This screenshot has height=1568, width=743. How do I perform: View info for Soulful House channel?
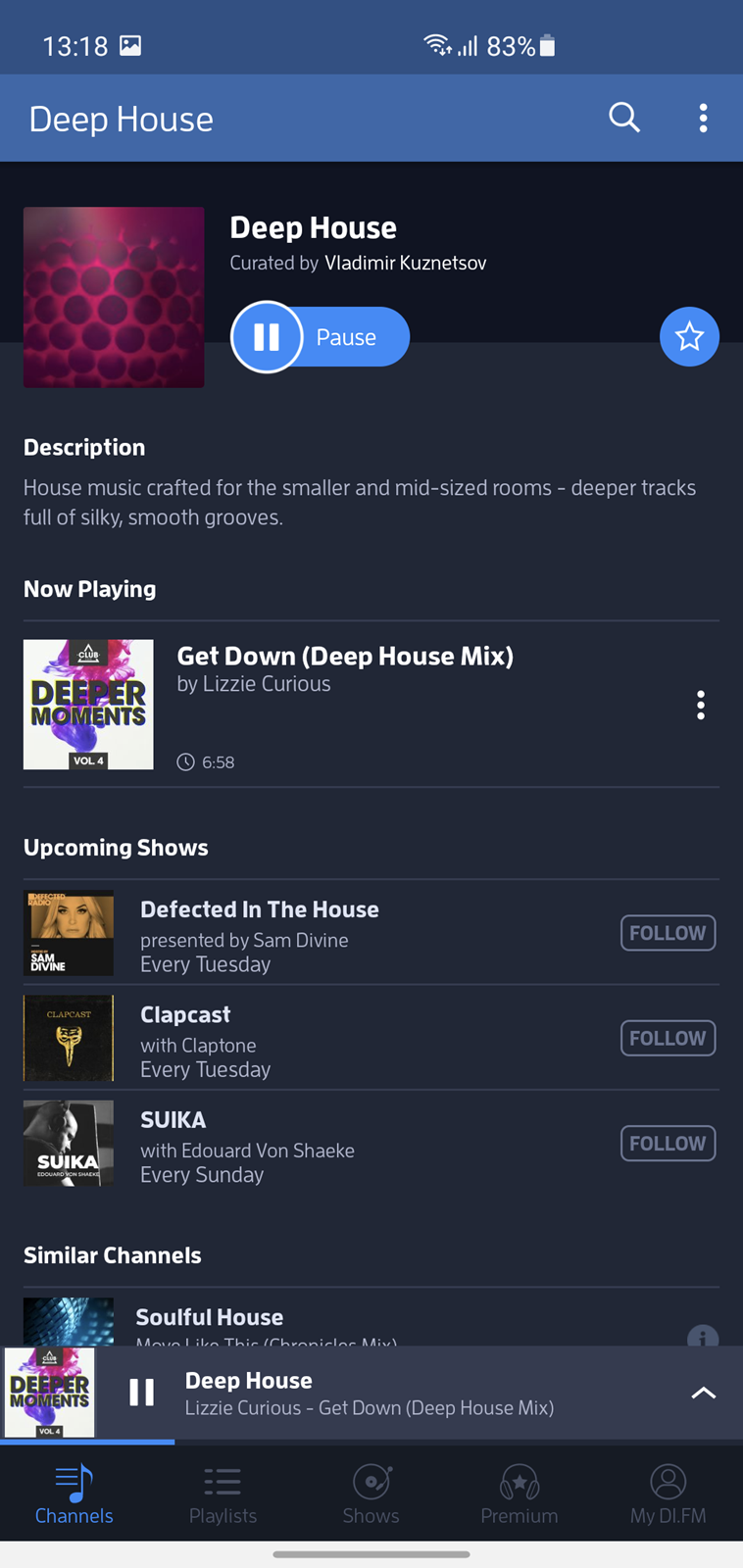point(702,1336)
